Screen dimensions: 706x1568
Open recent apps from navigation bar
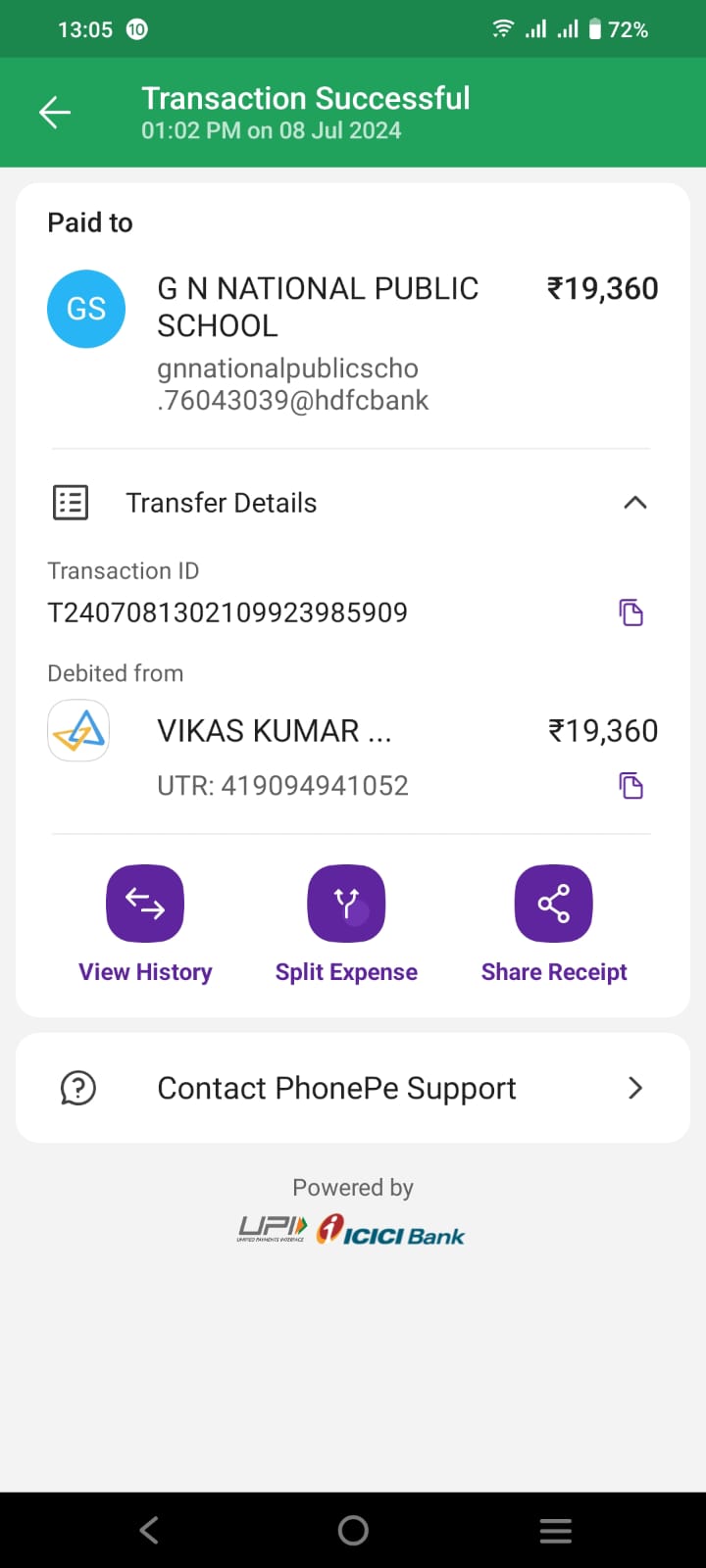pyautogui.click(x=556, y=1530)
